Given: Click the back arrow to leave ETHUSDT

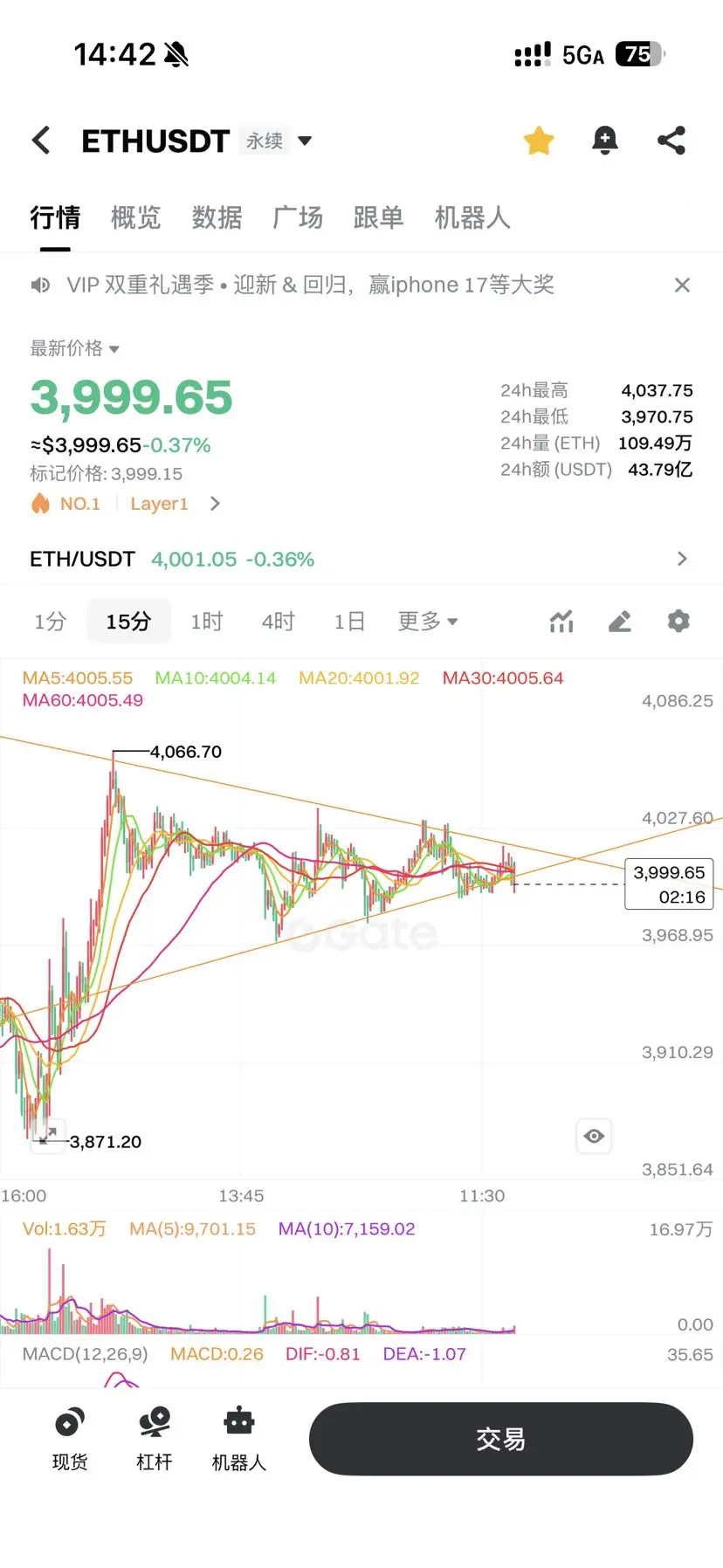Looking at the screenshot, I should [x=40, y=140].
